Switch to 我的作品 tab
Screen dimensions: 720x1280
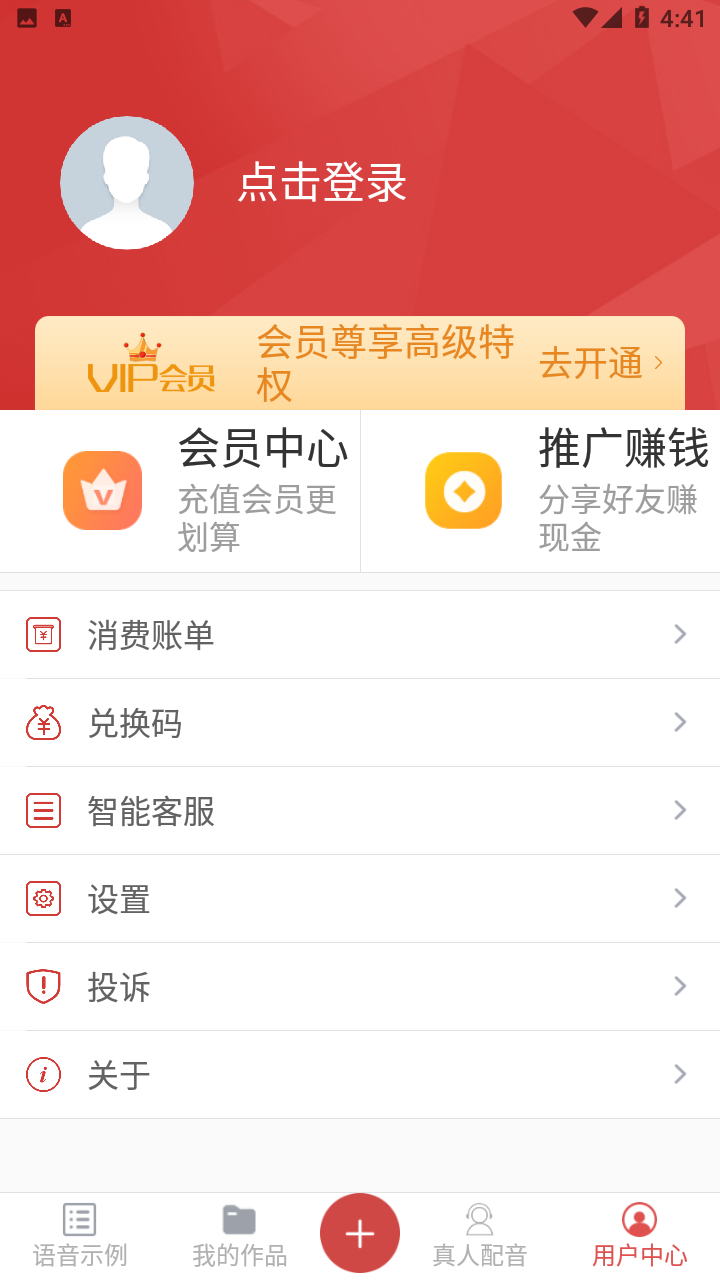(240, 1236)
